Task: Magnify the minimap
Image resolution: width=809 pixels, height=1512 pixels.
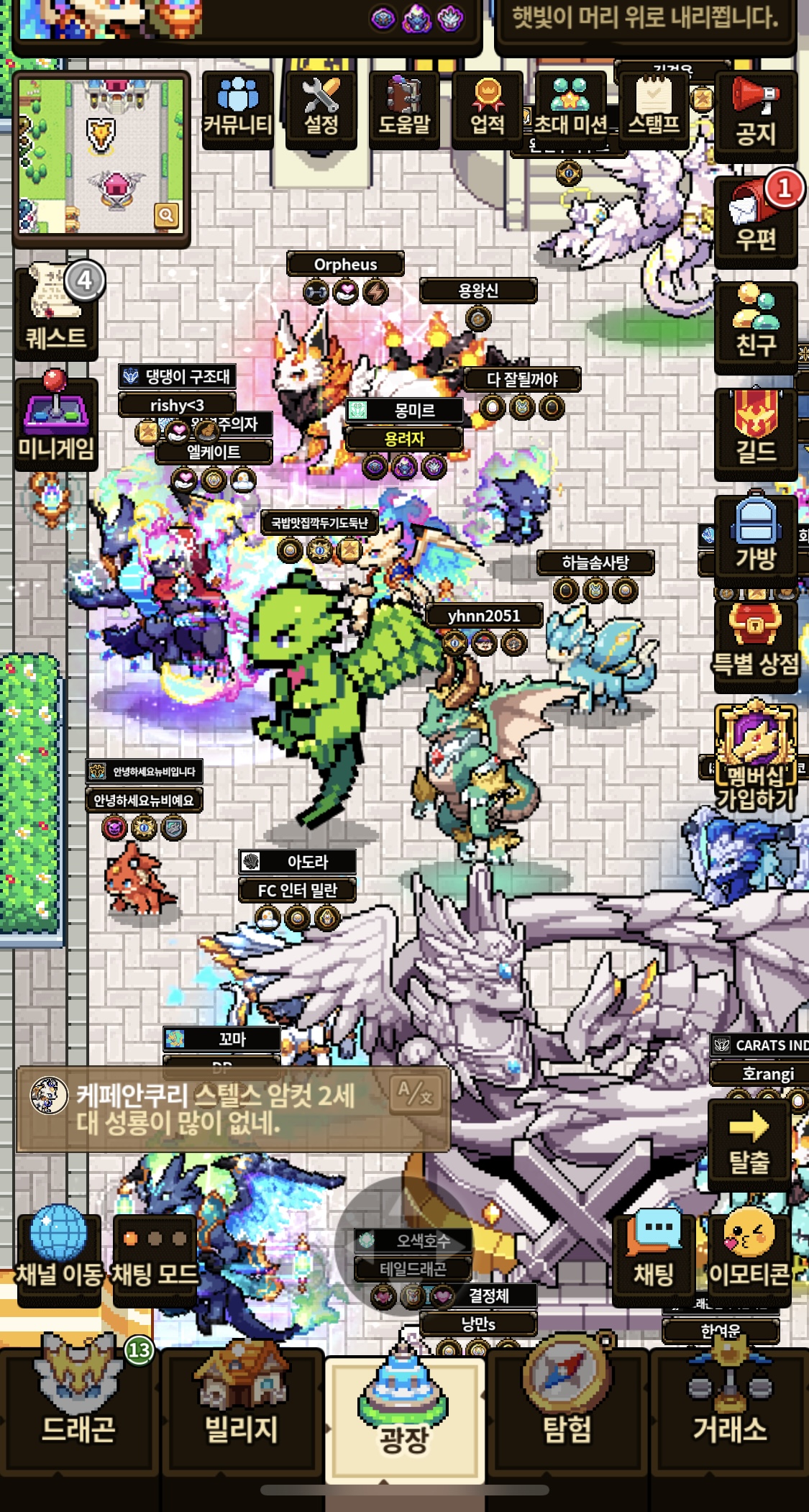Action: (x=166, y=214)
